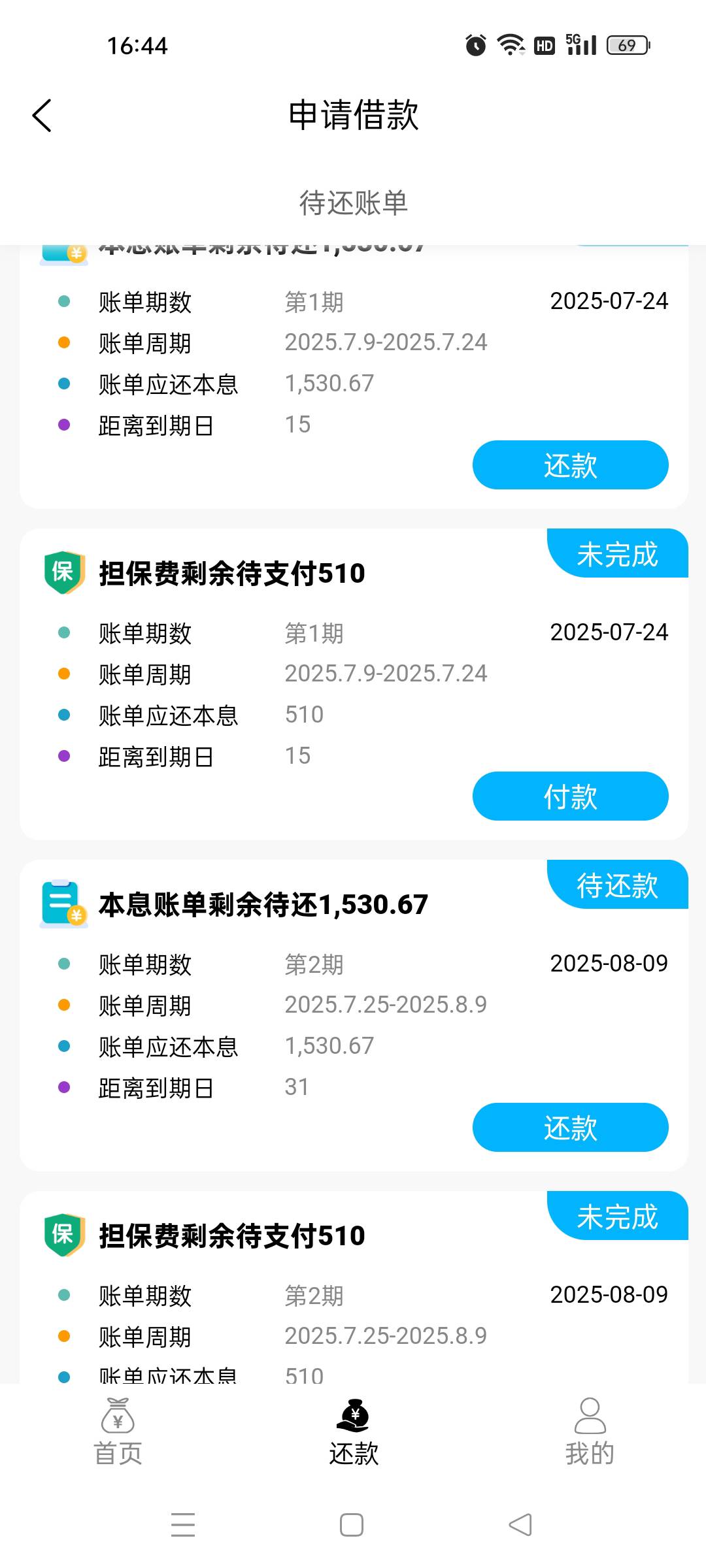
Task: Switch to the 首页 tab
Action: coord(118,1431)
